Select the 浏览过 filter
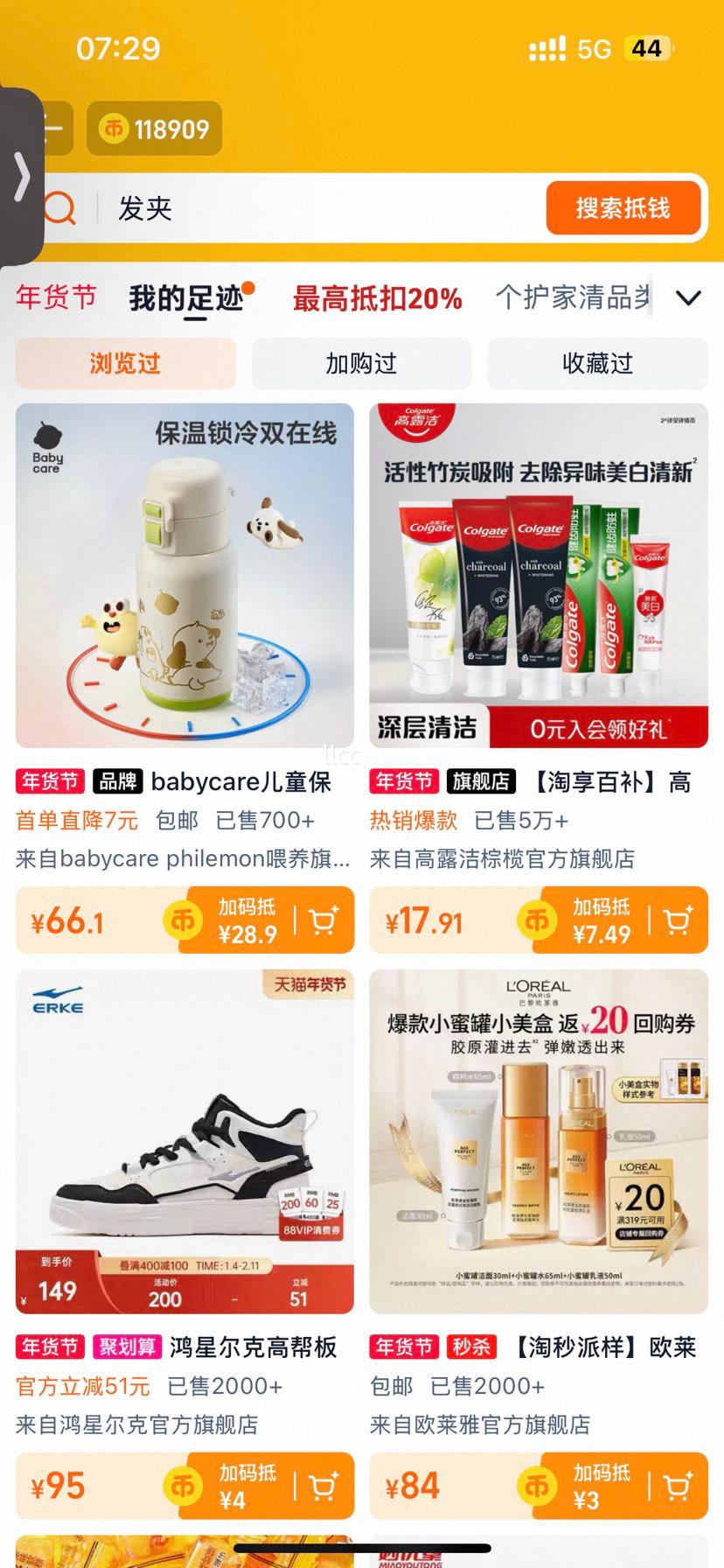The height and width of the screenshot is (1568, 724). [x=124, y=363]
